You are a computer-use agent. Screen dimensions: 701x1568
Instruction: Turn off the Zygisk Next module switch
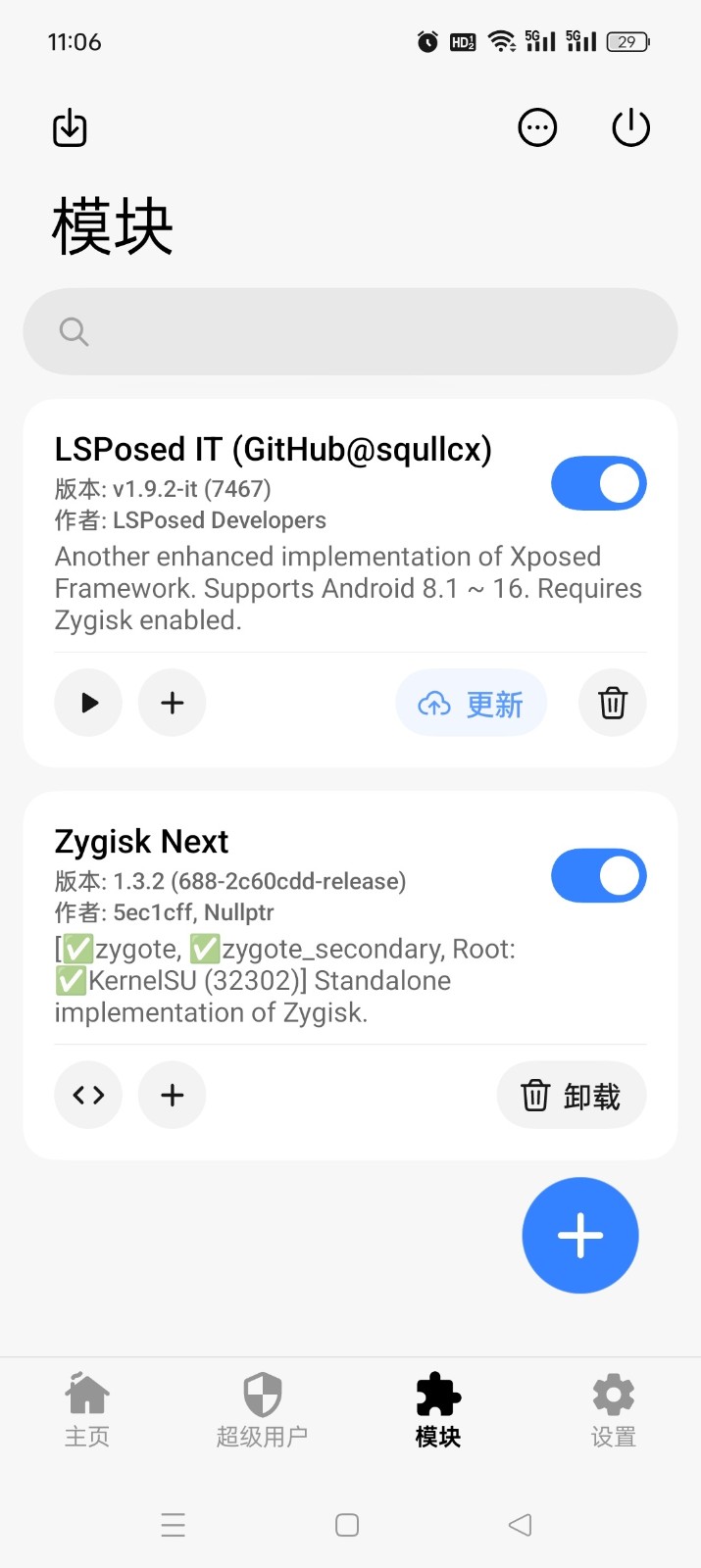pos(598,875)
